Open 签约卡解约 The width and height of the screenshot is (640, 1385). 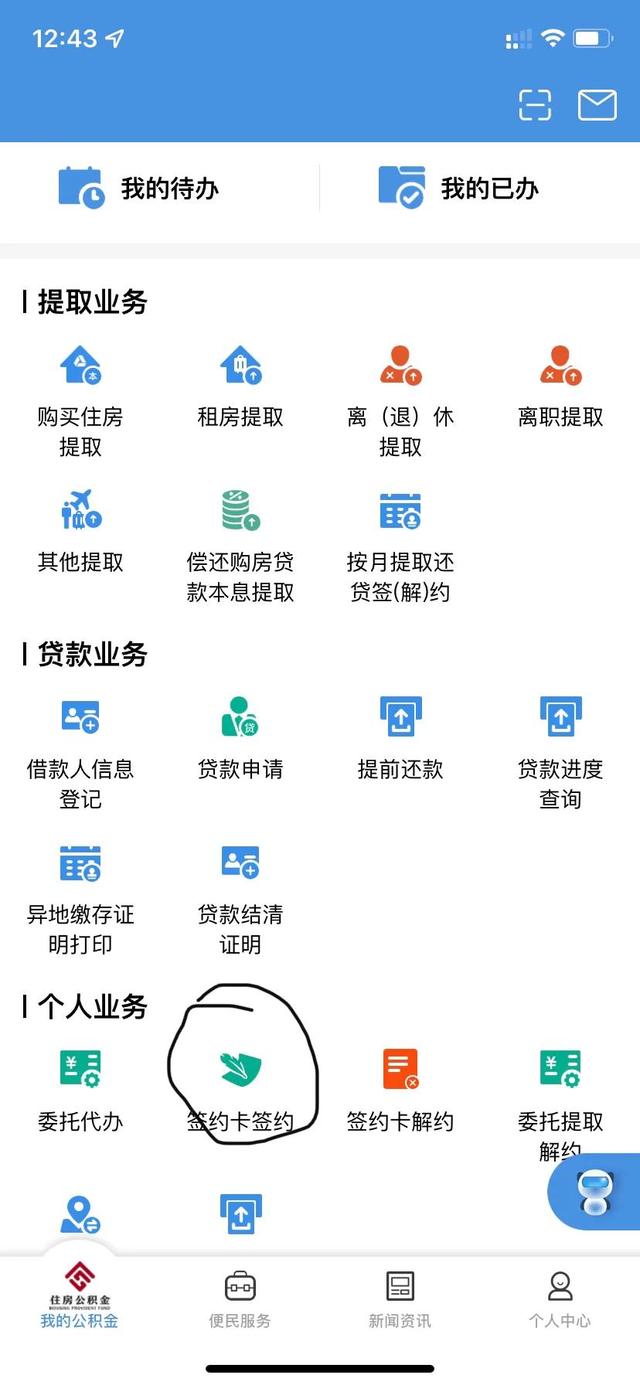point(400,1091)
